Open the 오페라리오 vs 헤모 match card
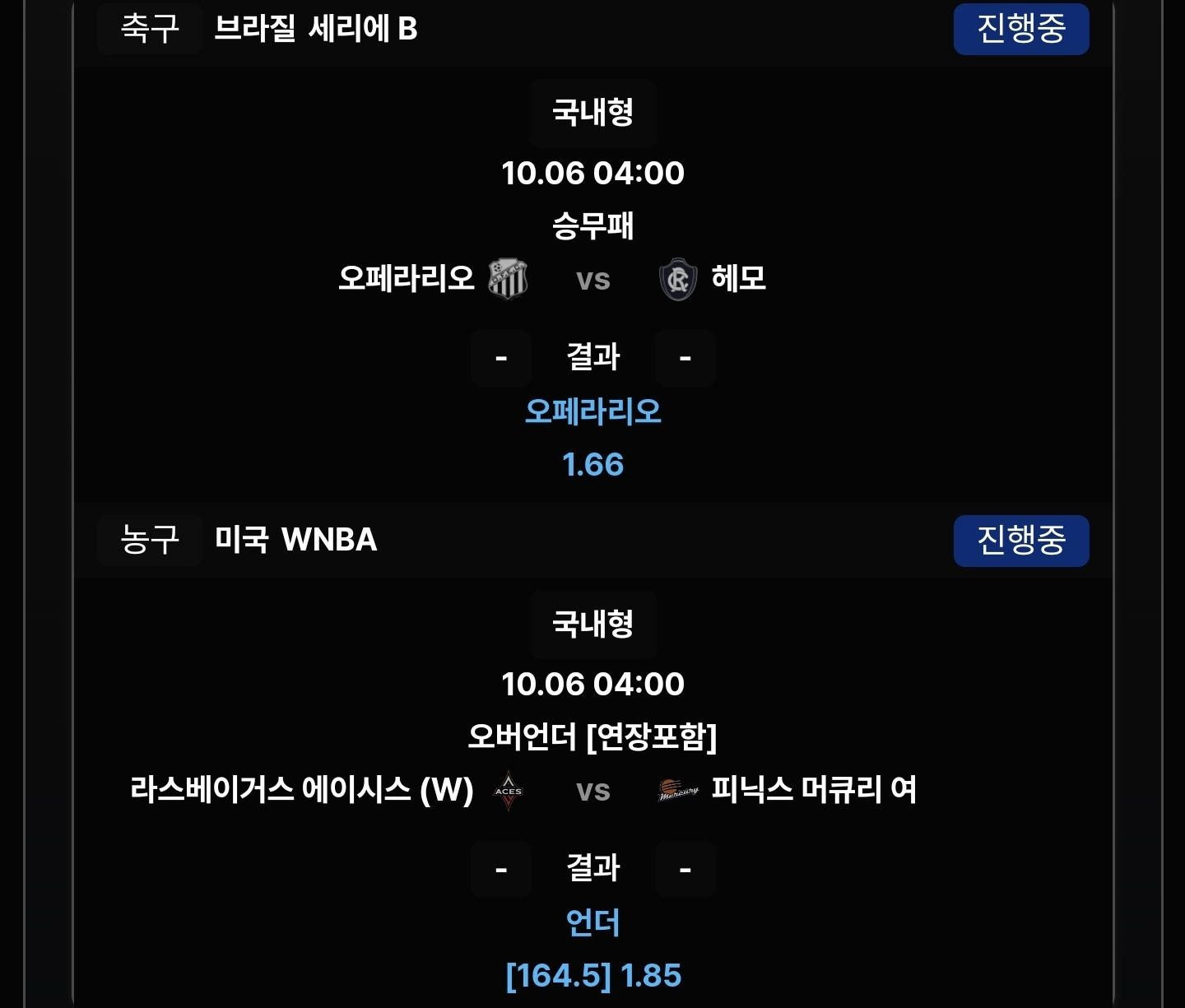Image resolution: width=1185 pixels, height=1008 pixels. tap(592, 280)
